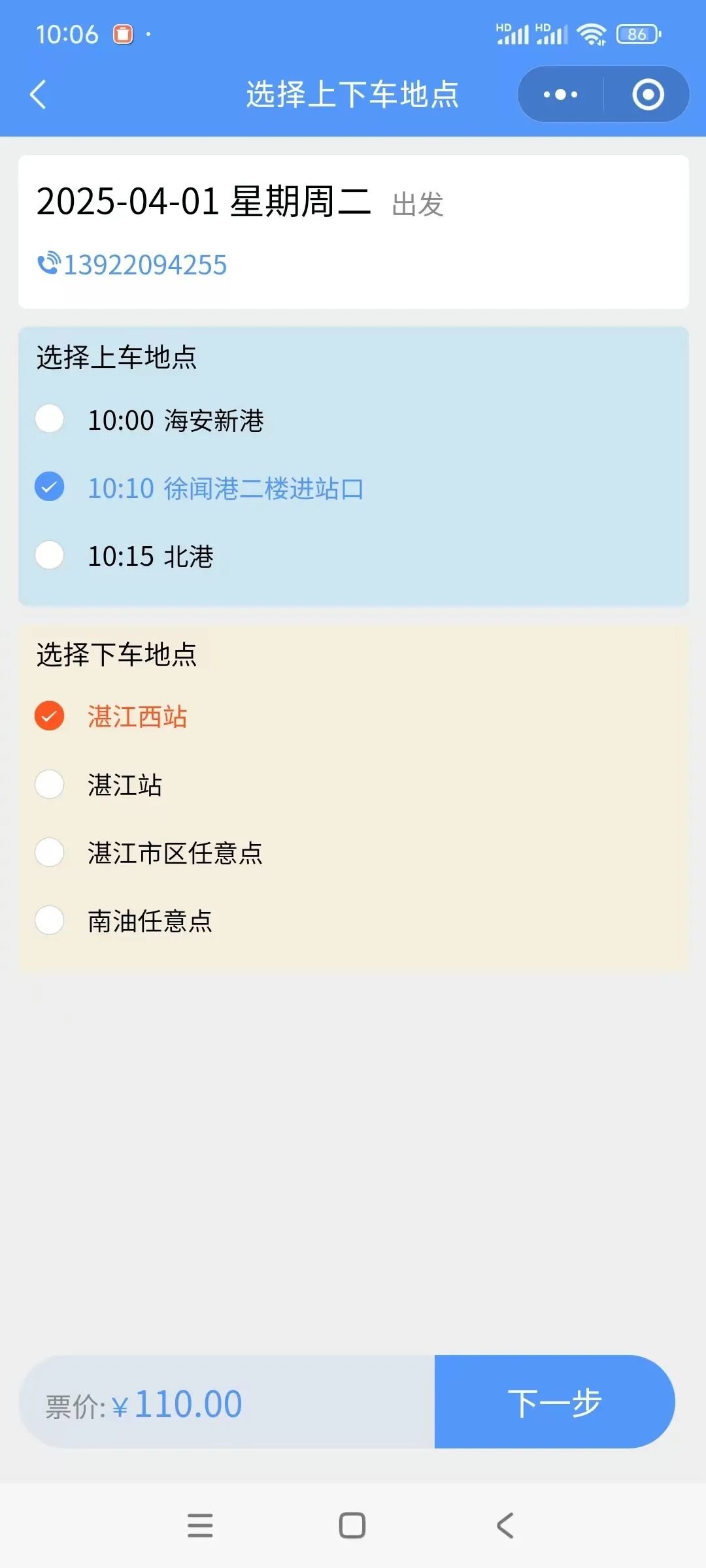The height and width of the screenshot is (1568, 706).
Task: Close the mini program with circle icon
Action: [x=648, y=95]
